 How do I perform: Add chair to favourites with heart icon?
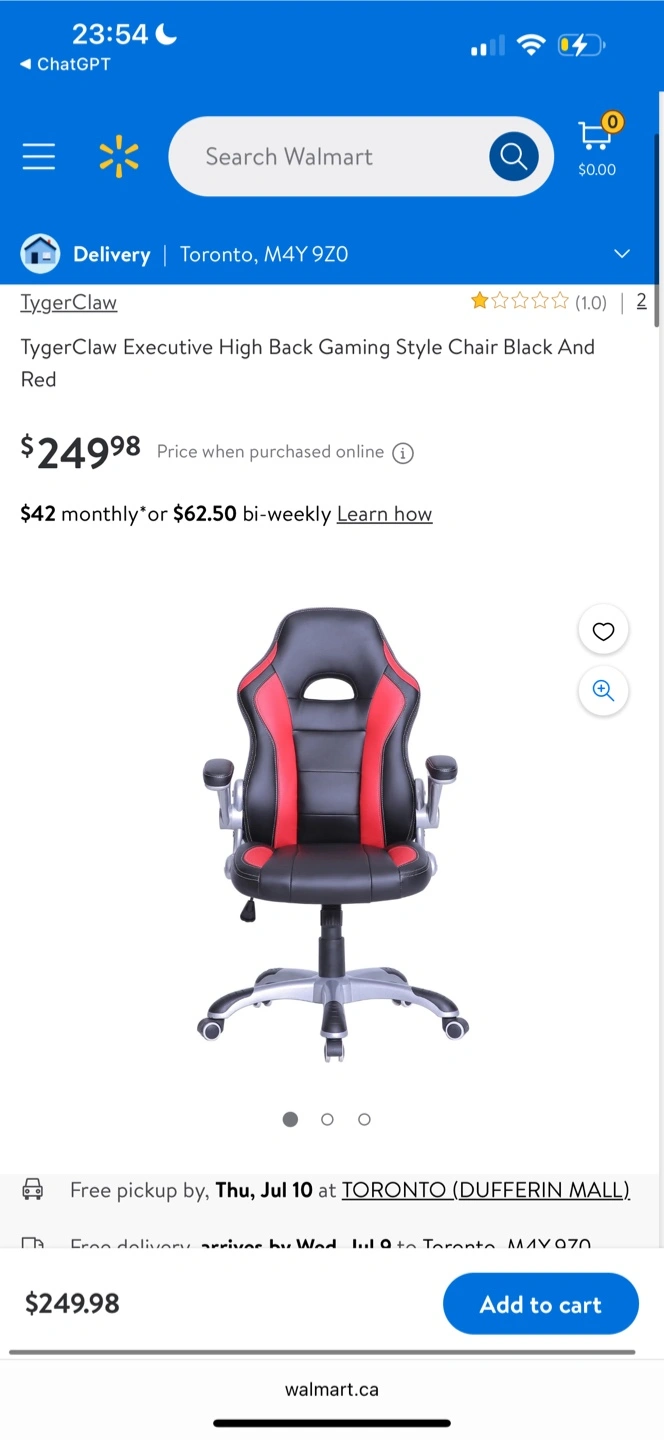603,631
